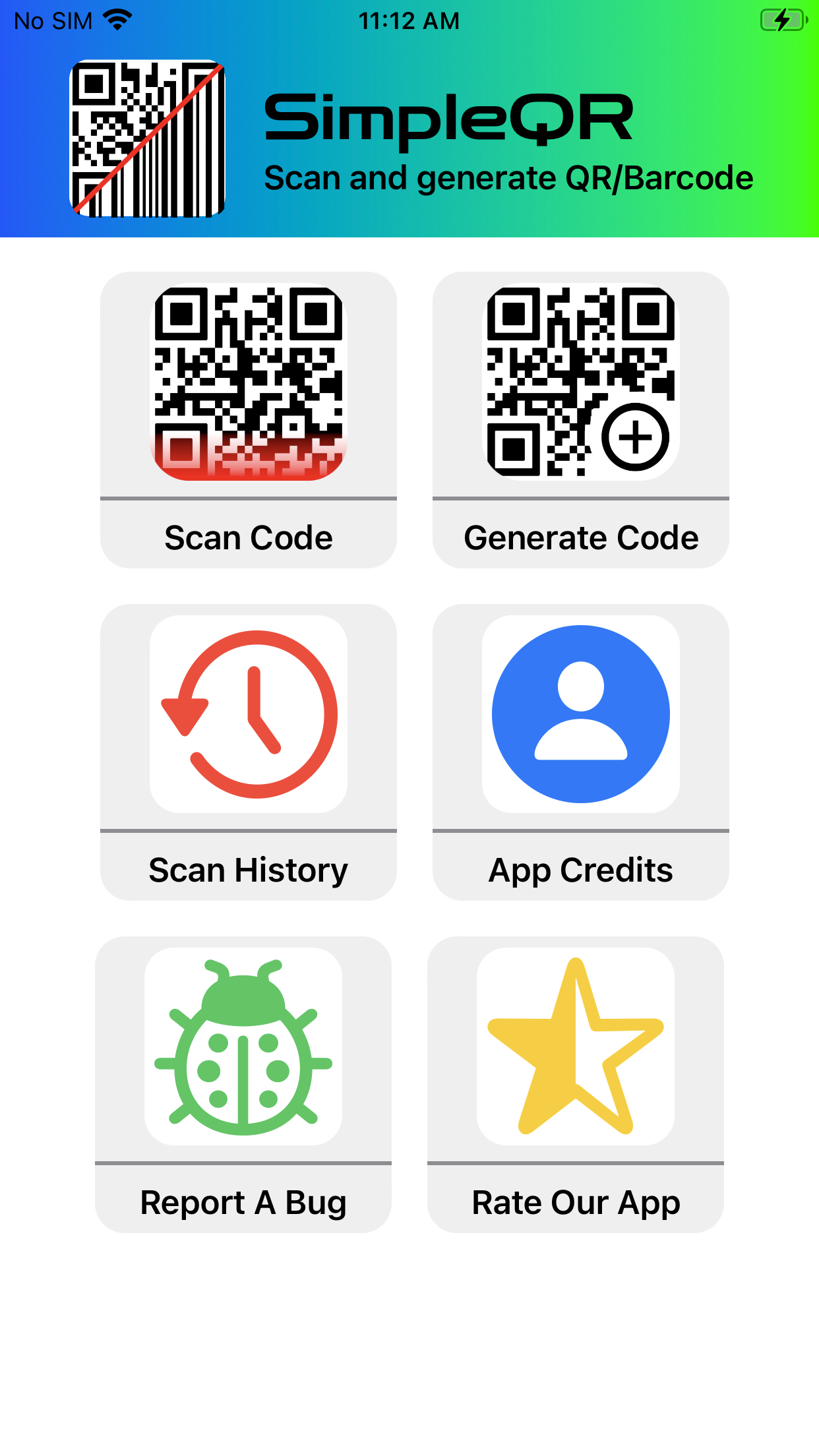View Scan History

point(248,752)
